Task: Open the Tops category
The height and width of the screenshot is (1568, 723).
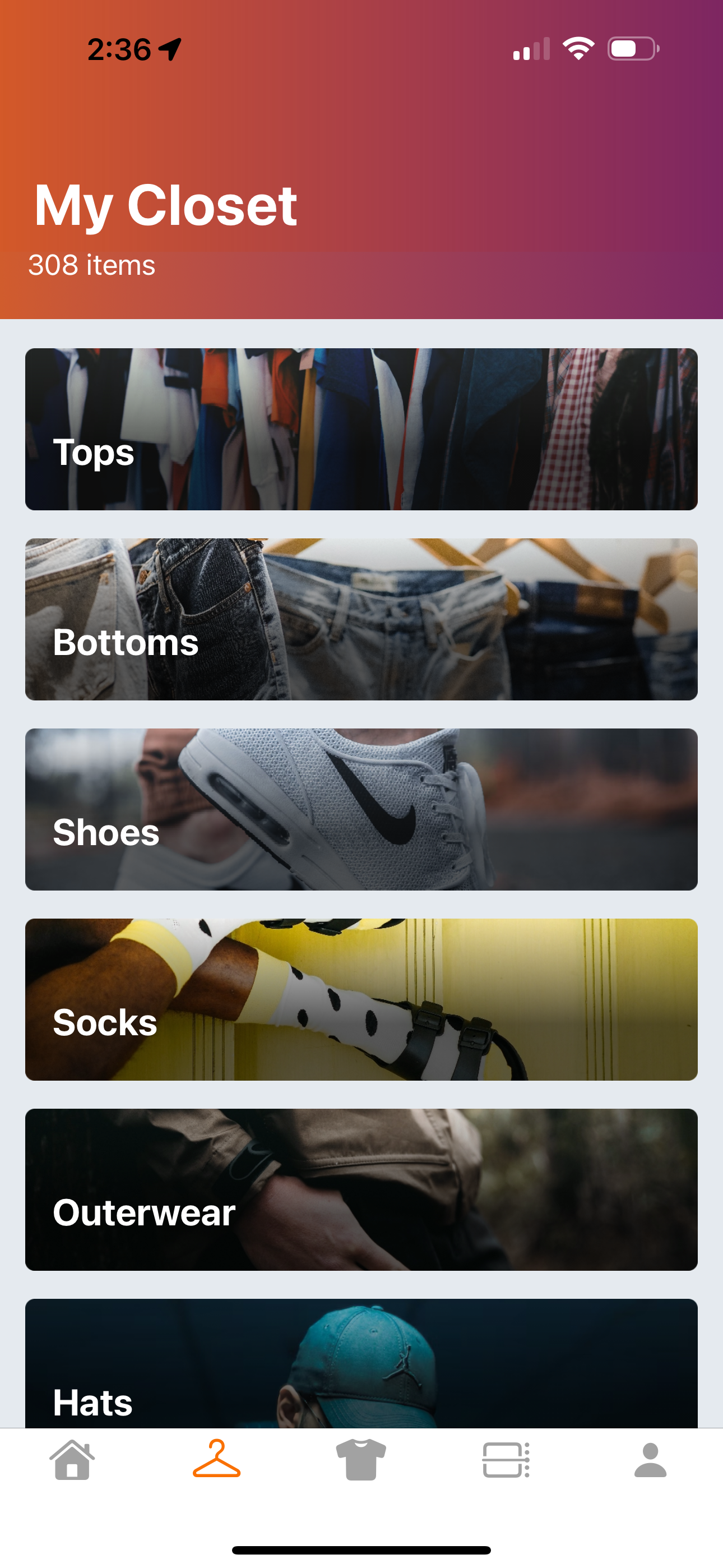Action: (x=361, y=429)
